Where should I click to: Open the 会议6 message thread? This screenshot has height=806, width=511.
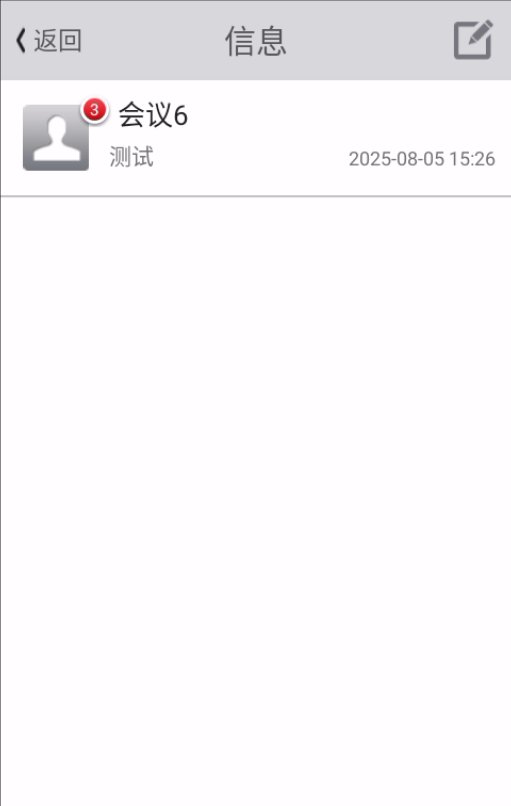coord(256,138)
